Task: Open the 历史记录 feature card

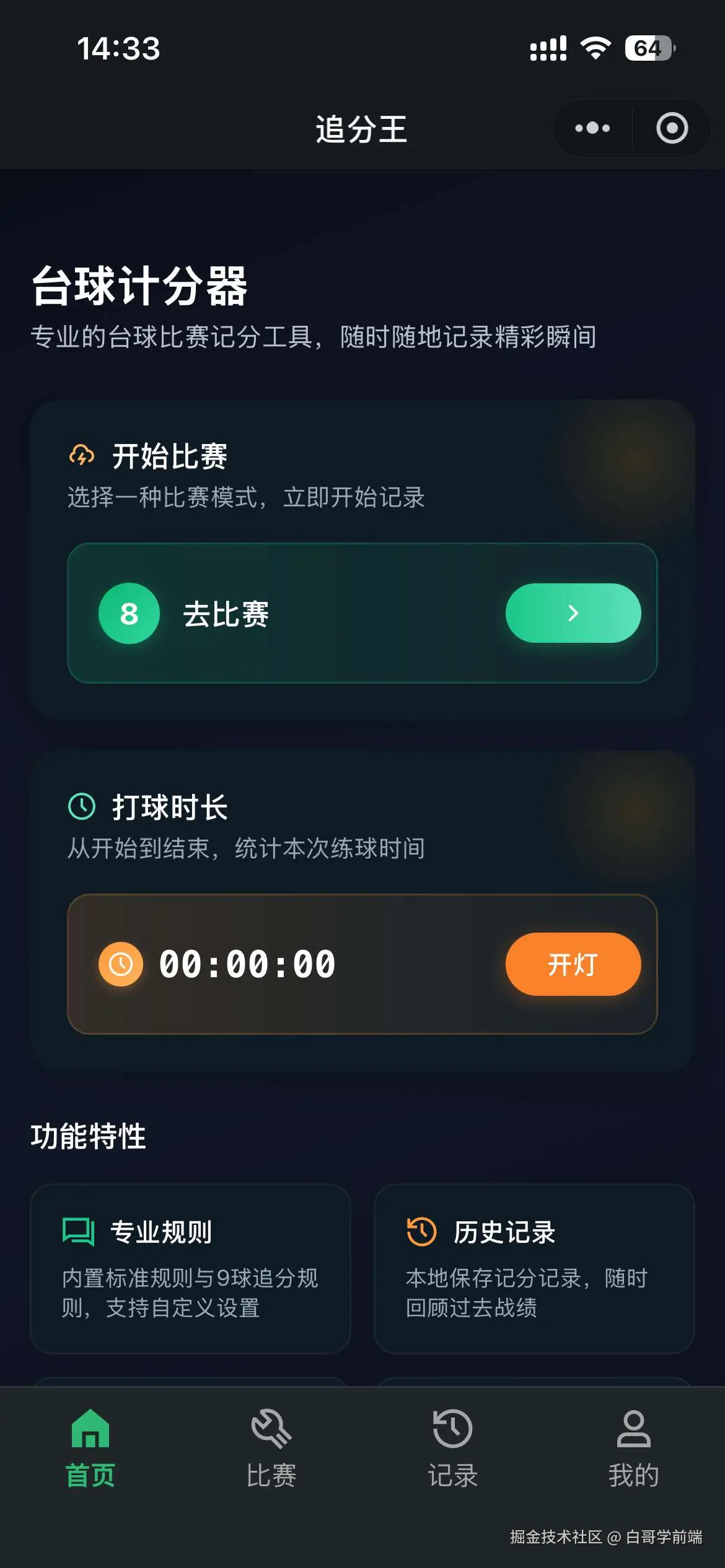Action: (534, 1268)
